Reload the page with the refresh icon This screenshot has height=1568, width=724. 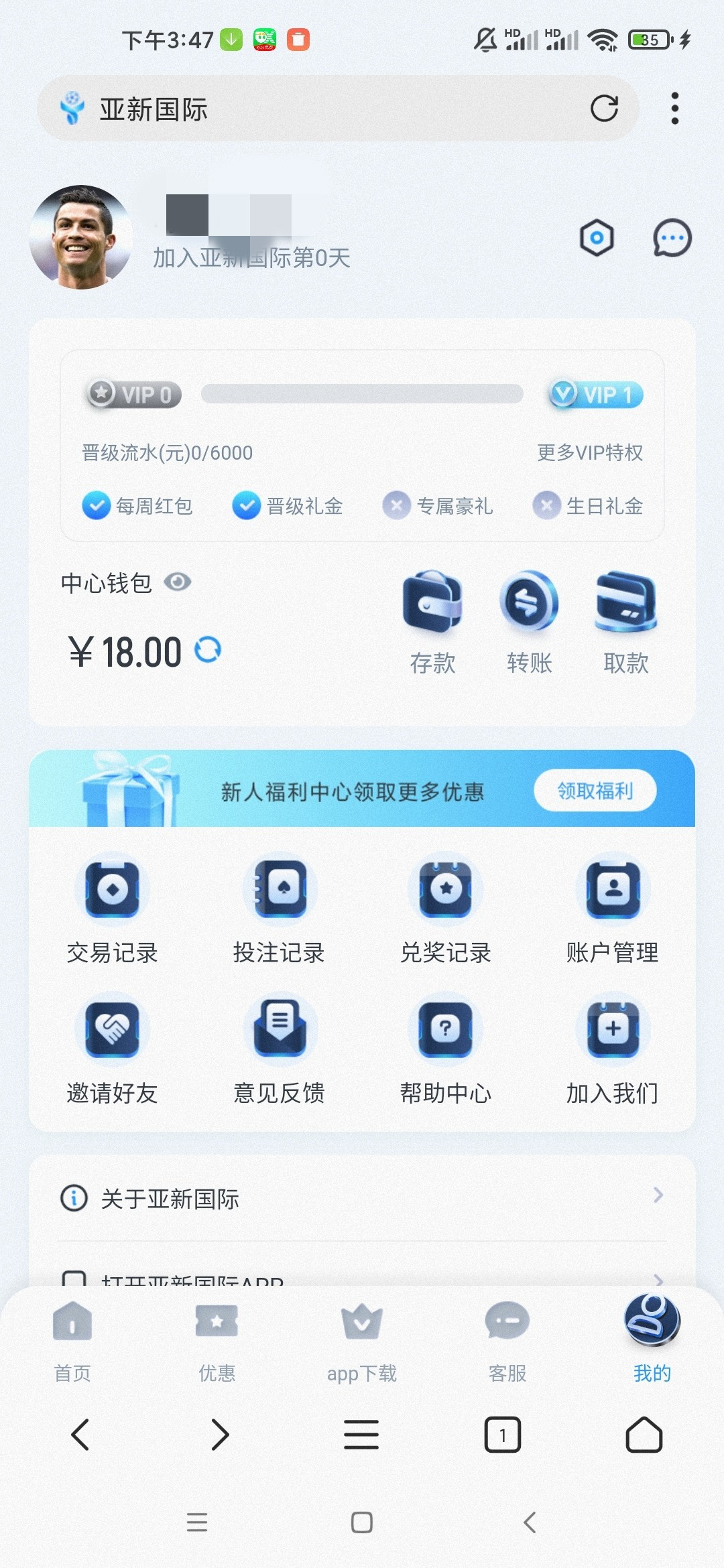[603, 109]
